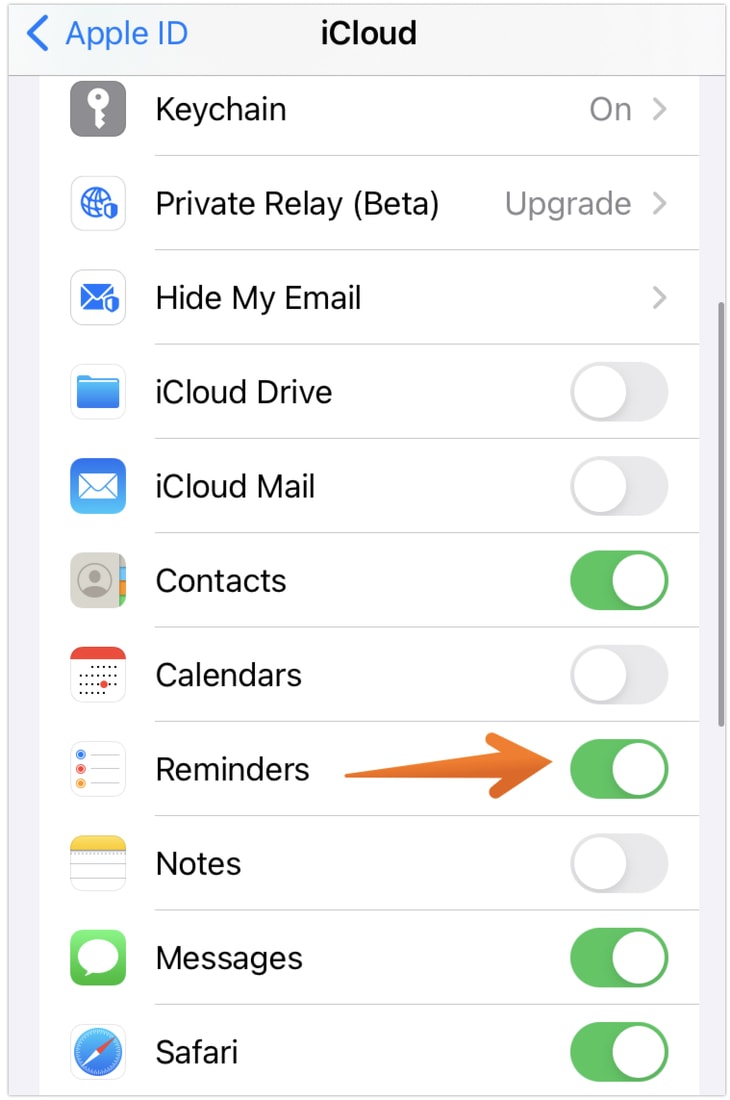Select the Calendars app icon

[x=96, y=675]
